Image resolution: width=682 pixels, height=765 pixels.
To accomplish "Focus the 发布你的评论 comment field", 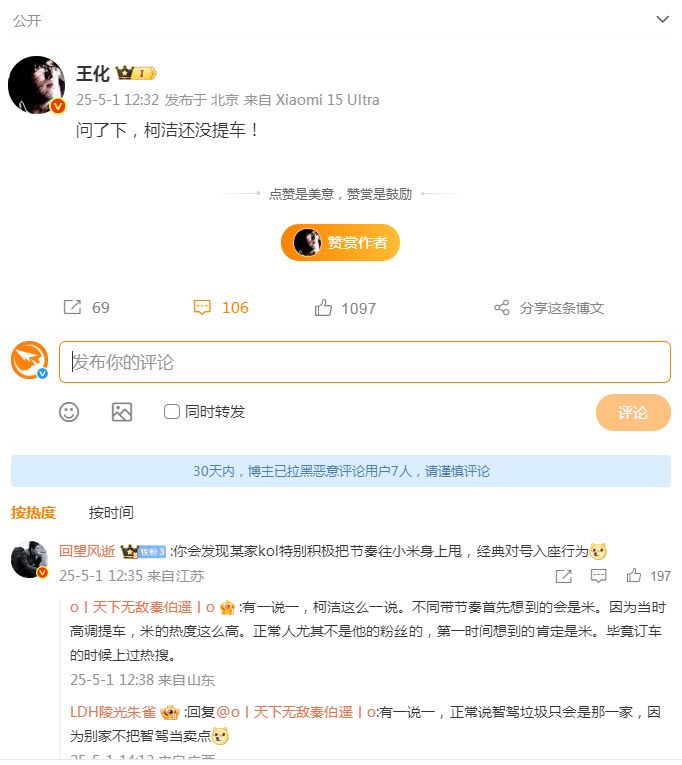I will coord(364,362).
